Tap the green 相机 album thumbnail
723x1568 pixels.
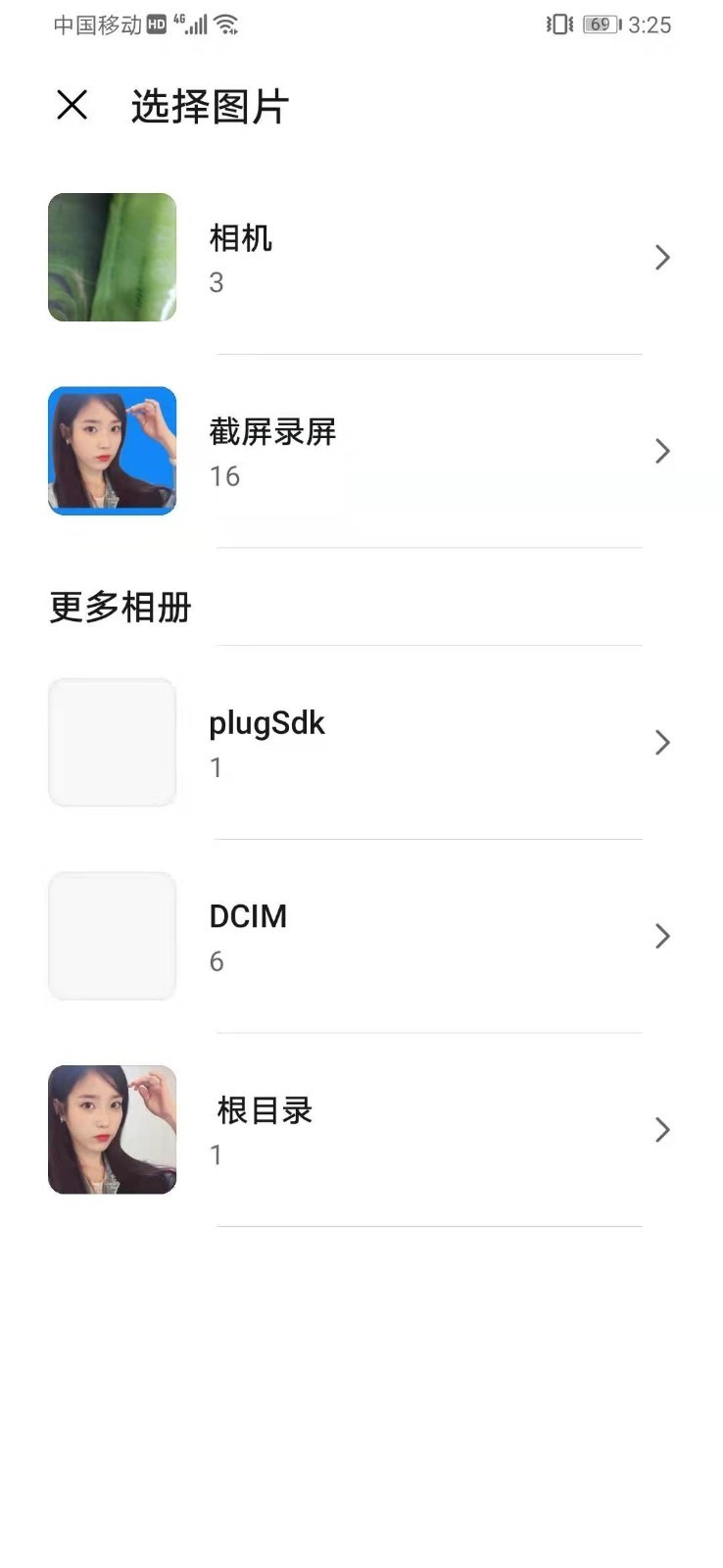112,258
